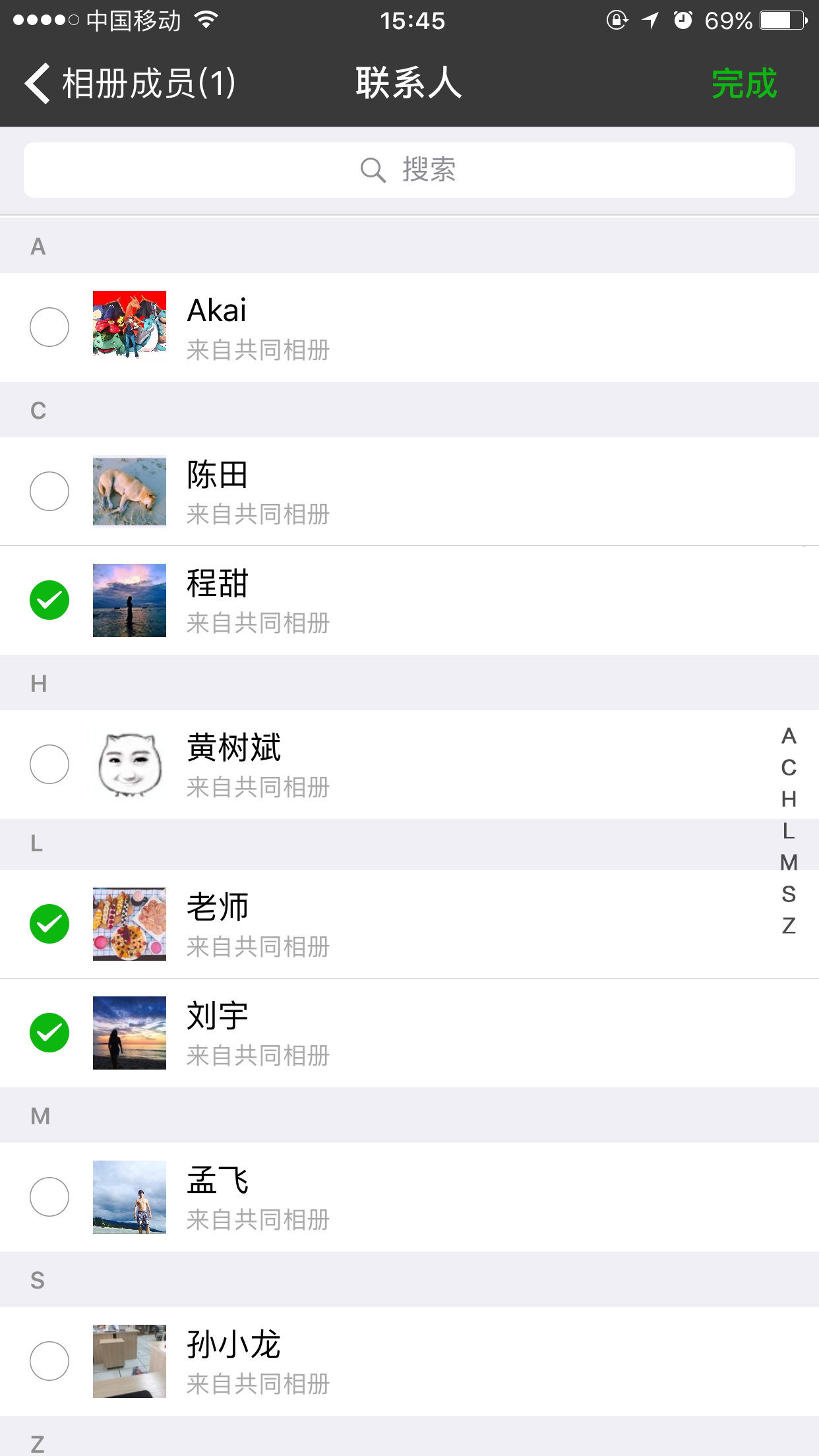Jump to section H in the index
Image resolution: width=819 pixels, height=1456 pixels.
click(x=789, y=799)
